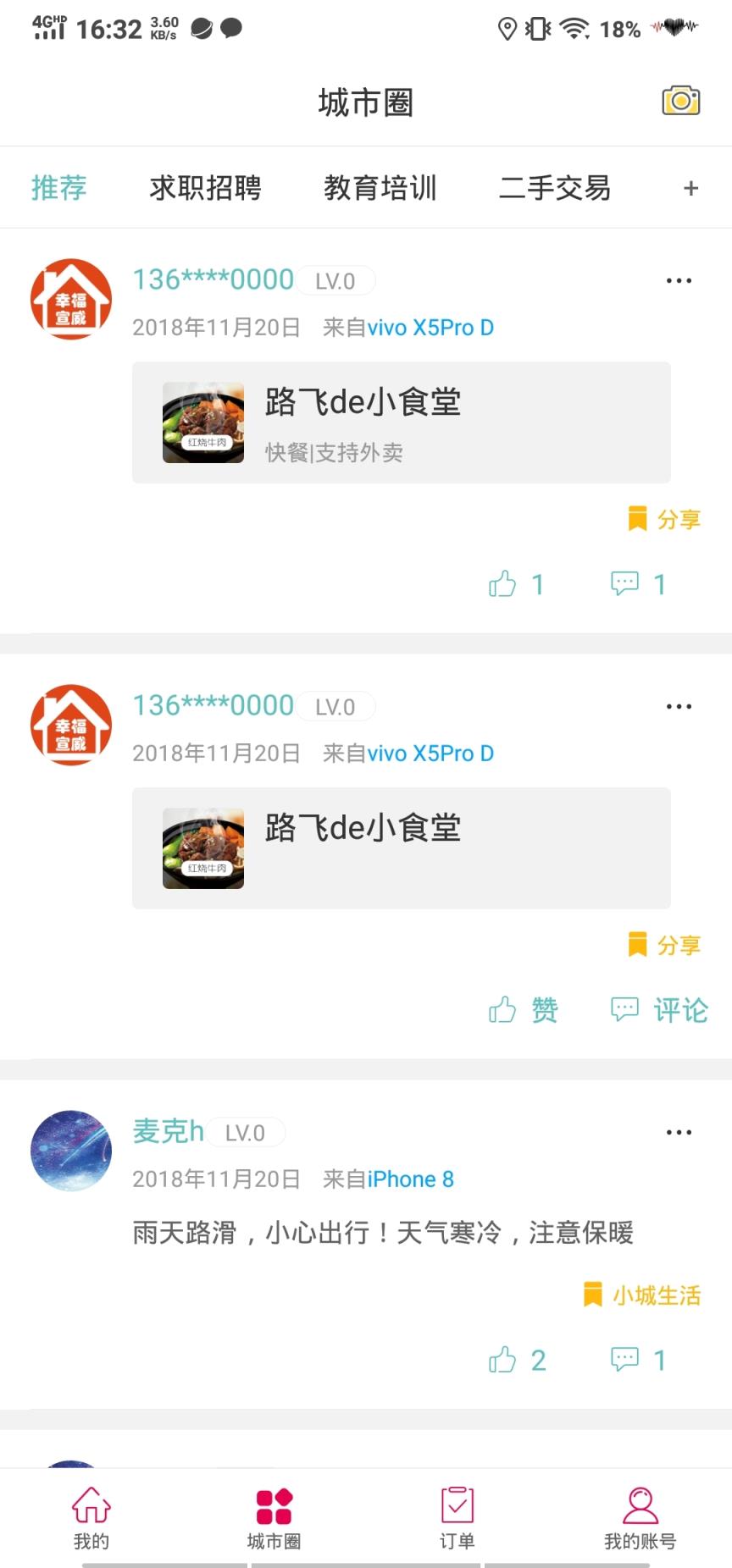
Task: Open the 红烧牛肉 food thumbnail image
Action: [202, 422]
